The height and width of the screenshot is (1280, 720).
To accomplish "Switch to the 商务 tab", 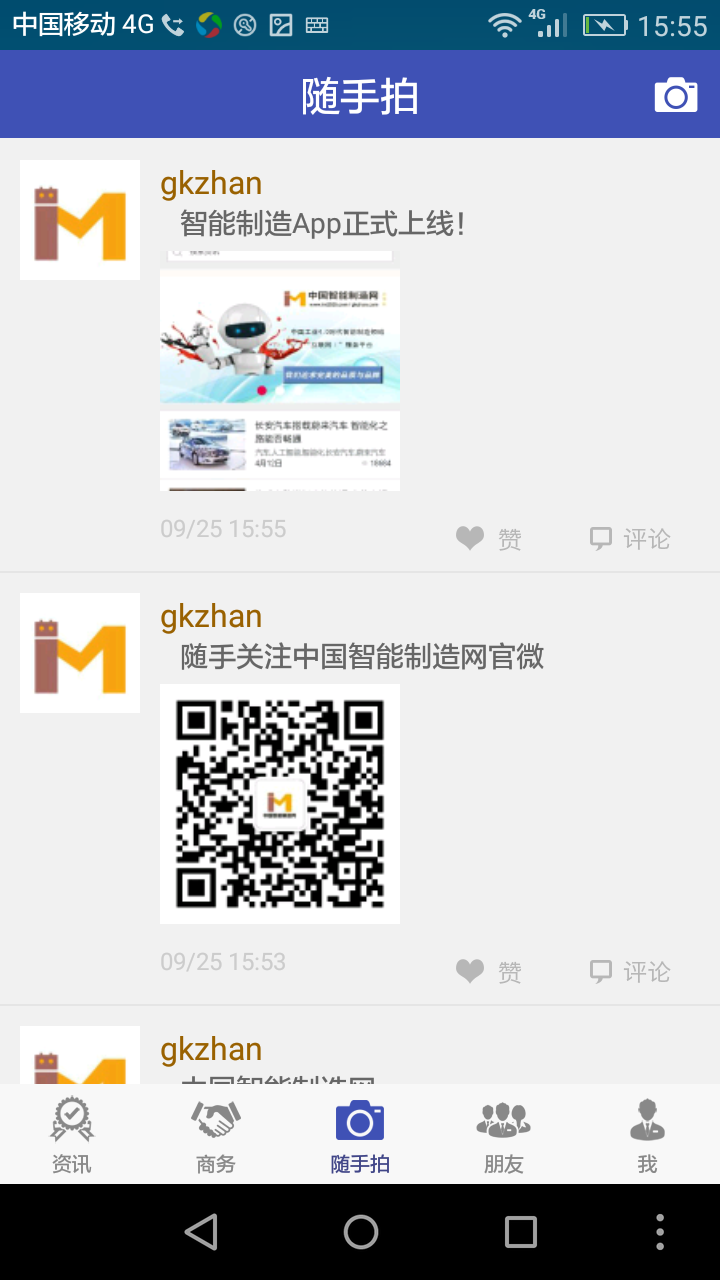I will (216, 1135).
